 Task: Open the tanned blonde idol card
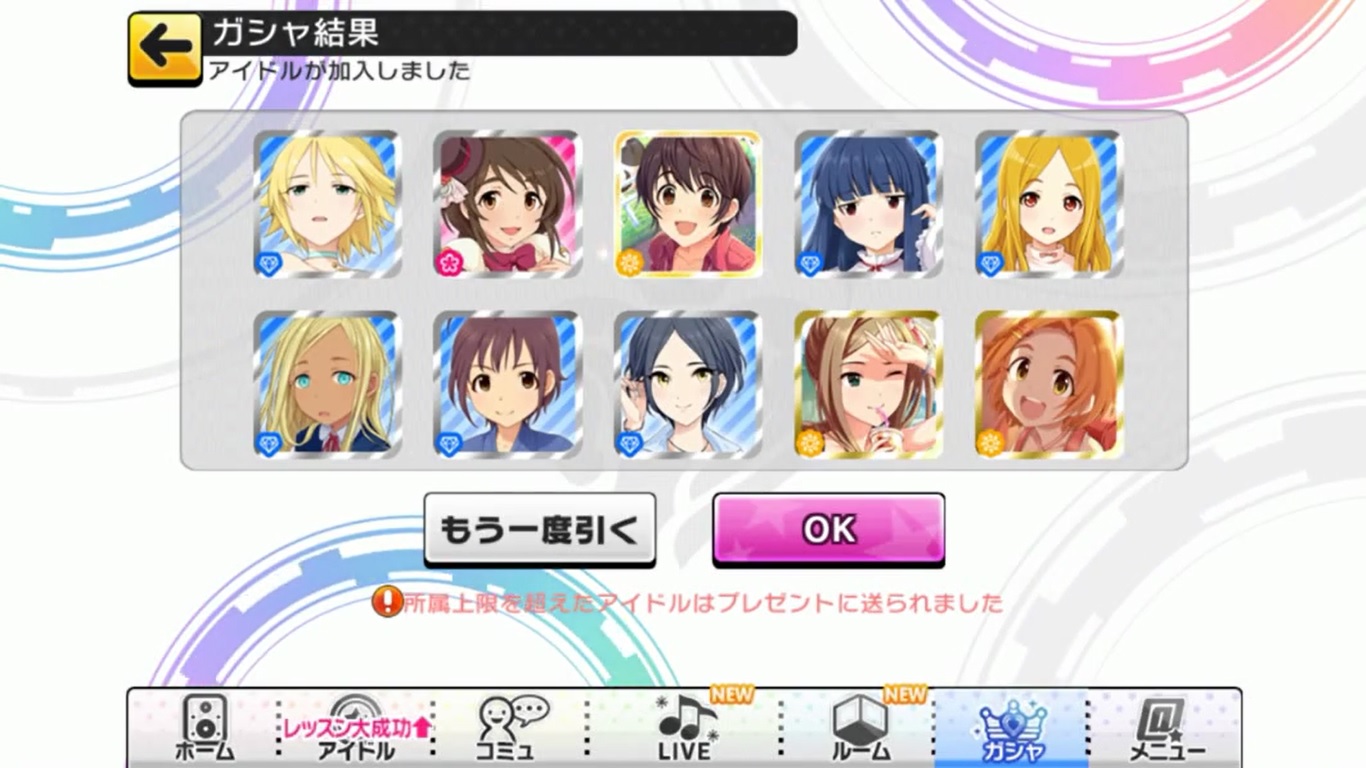pyautogui.click(x=327, y=384)
